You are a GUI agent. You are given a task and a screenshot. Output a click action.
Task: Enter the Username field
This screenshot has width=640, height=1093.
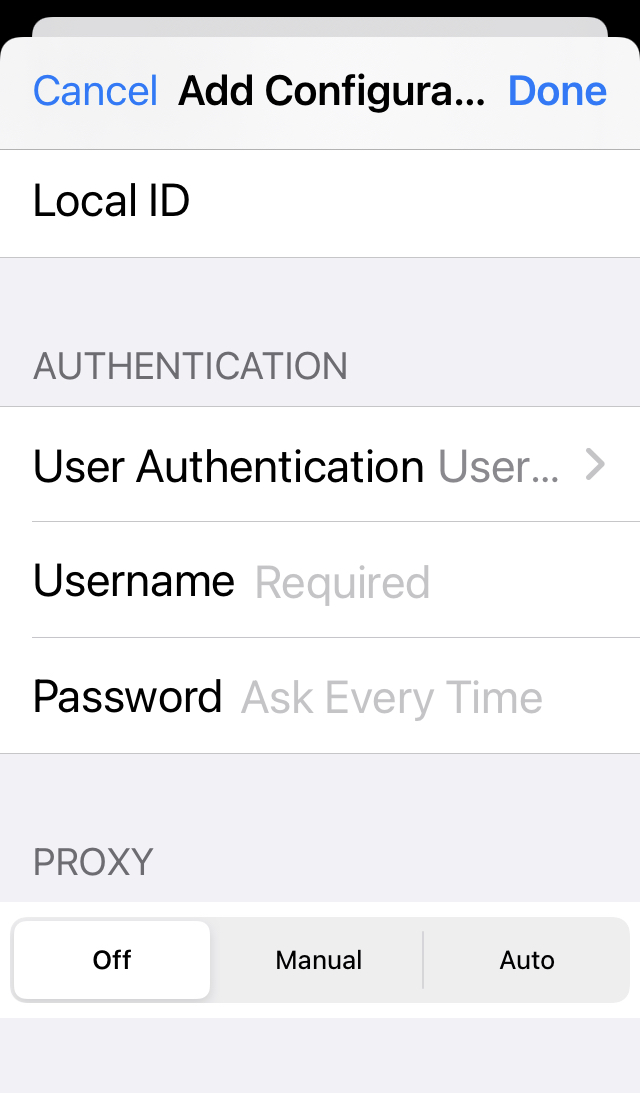click(x=400, y=582)
